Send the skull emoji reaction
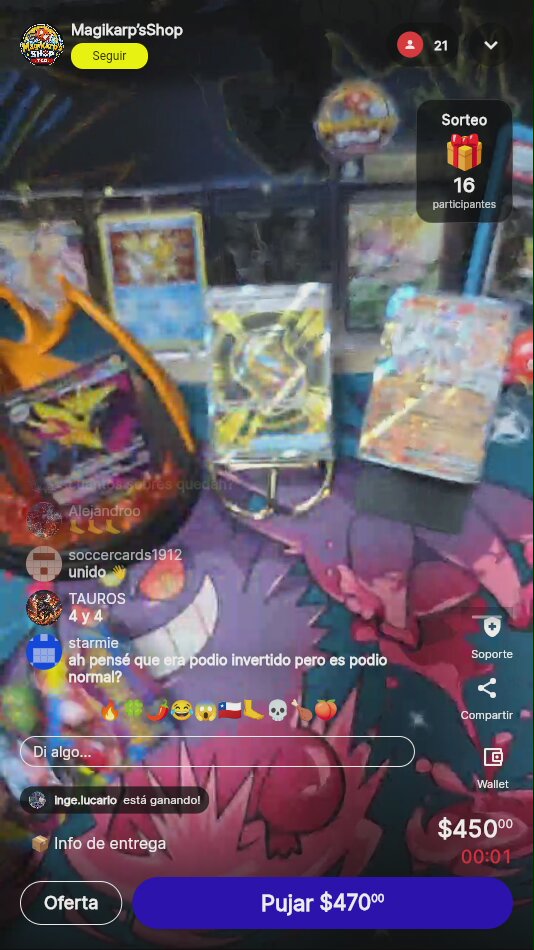The height and width of the screenshot is (950, 534). [x=278, y=710]
